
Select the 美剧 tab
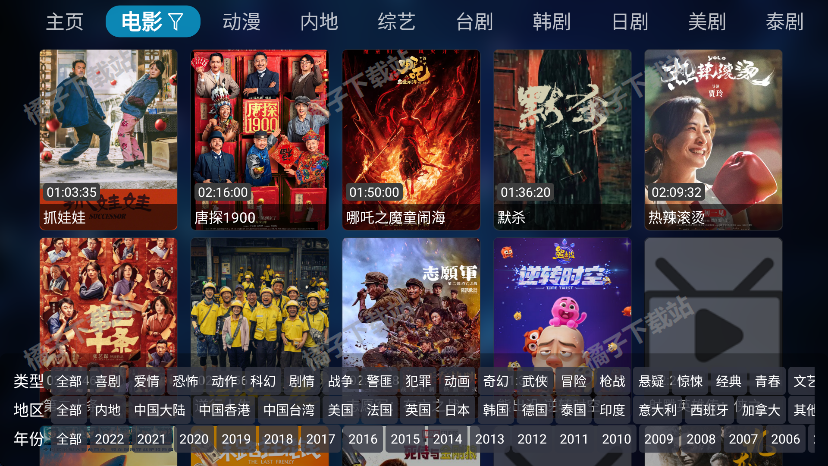[707, 21]
